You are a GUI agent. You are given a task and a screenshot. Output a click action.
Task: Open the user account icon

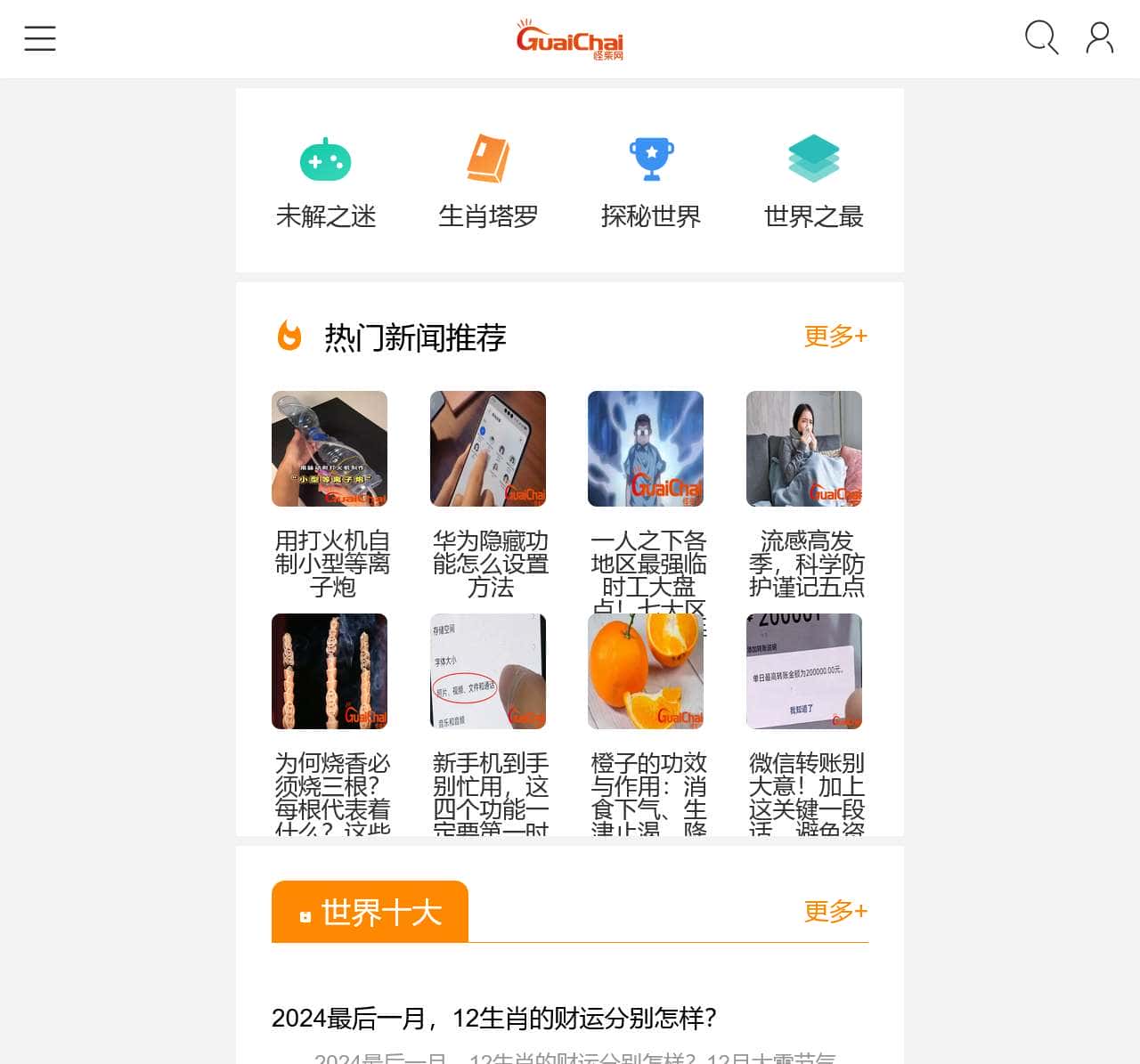[x=1100, y=38]
